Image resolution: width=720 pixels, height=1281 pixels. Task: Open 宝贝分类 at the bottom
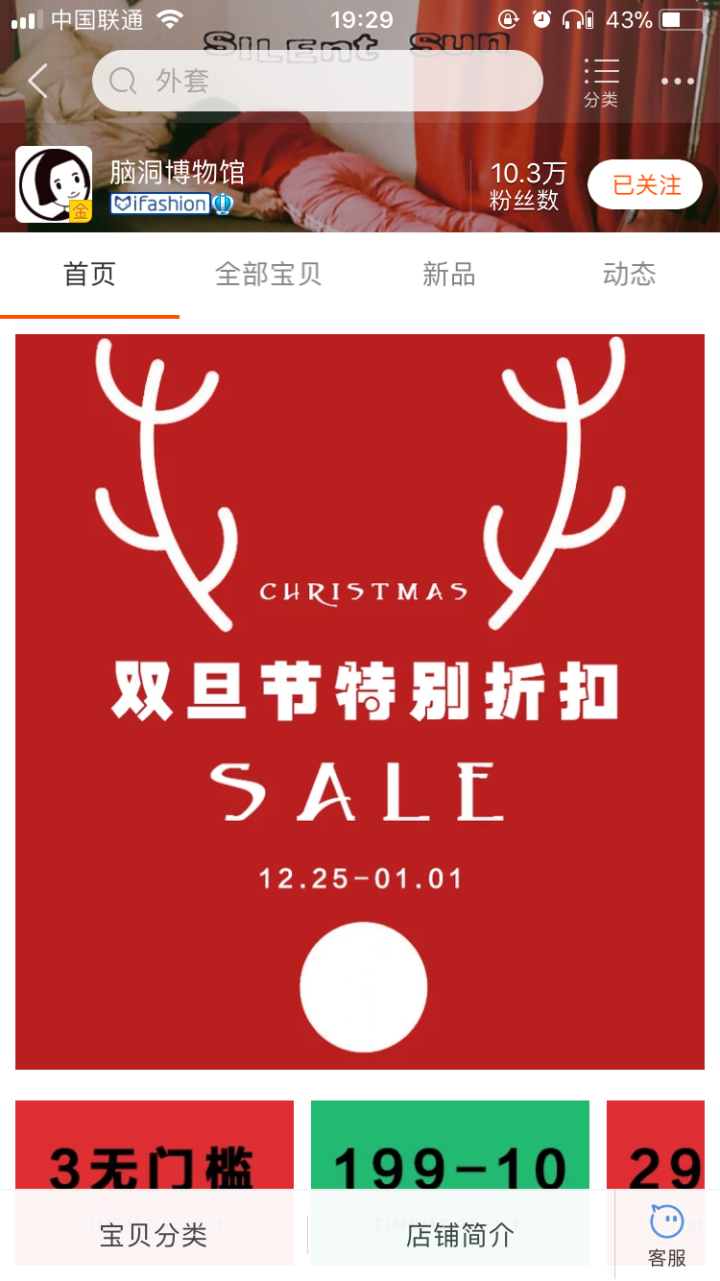pos(153,1235)
